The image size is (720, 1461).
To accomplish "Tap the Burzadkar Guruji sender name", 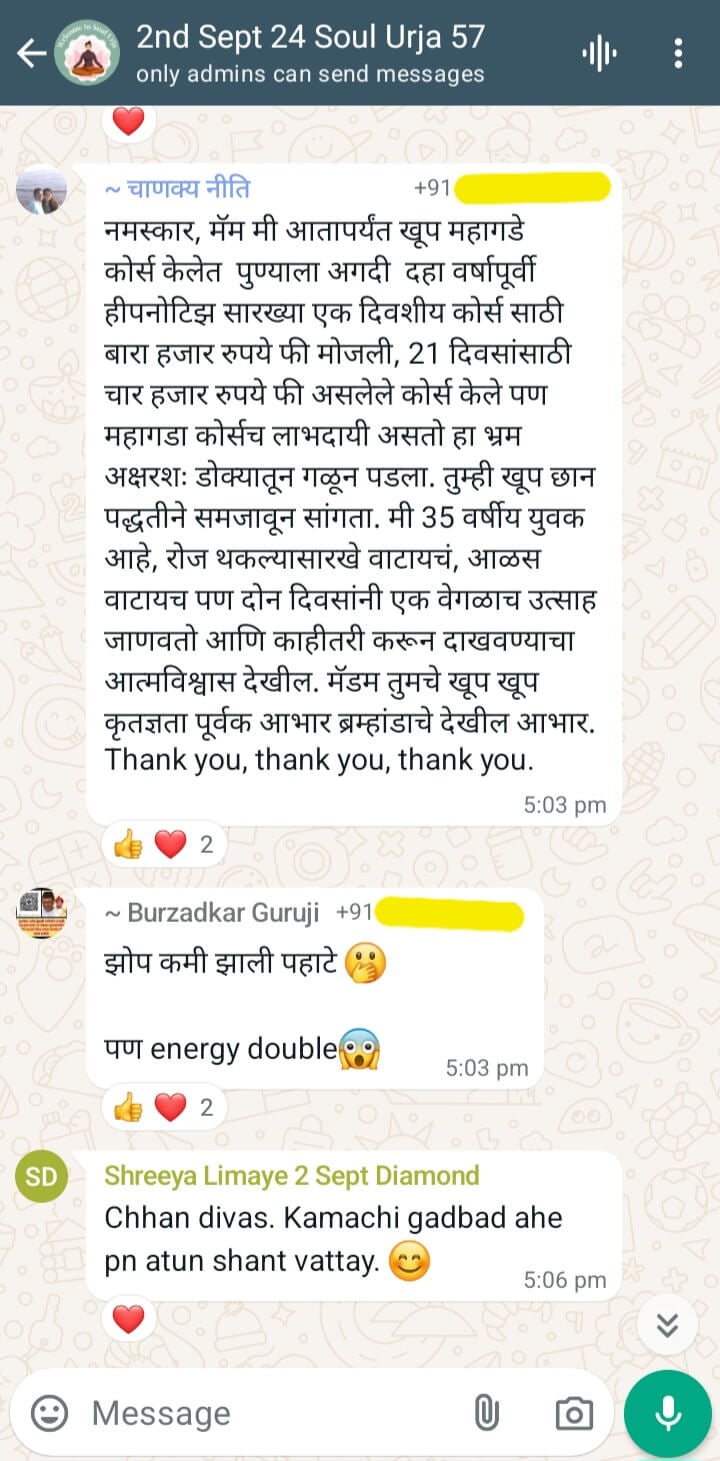I will point(212,912).
